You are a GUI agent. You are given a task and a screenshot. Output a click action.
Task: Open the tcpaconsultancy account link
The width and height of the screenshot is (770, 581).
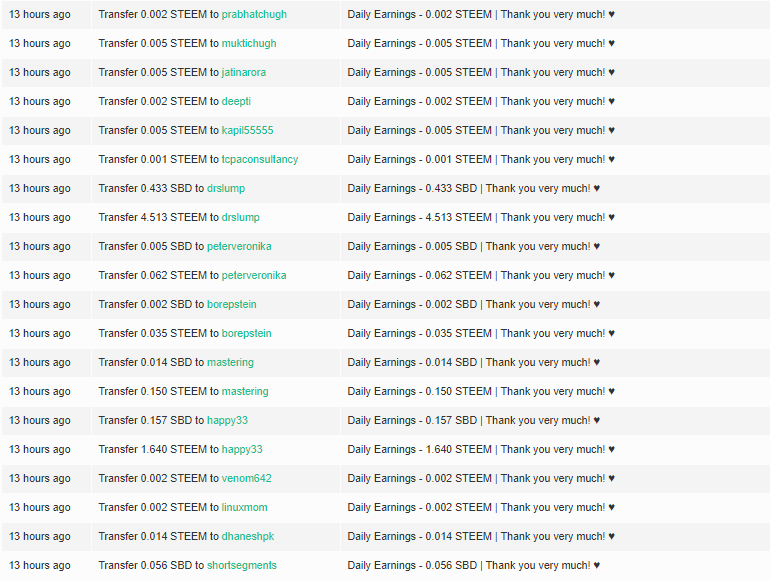(x=260, y=160)
